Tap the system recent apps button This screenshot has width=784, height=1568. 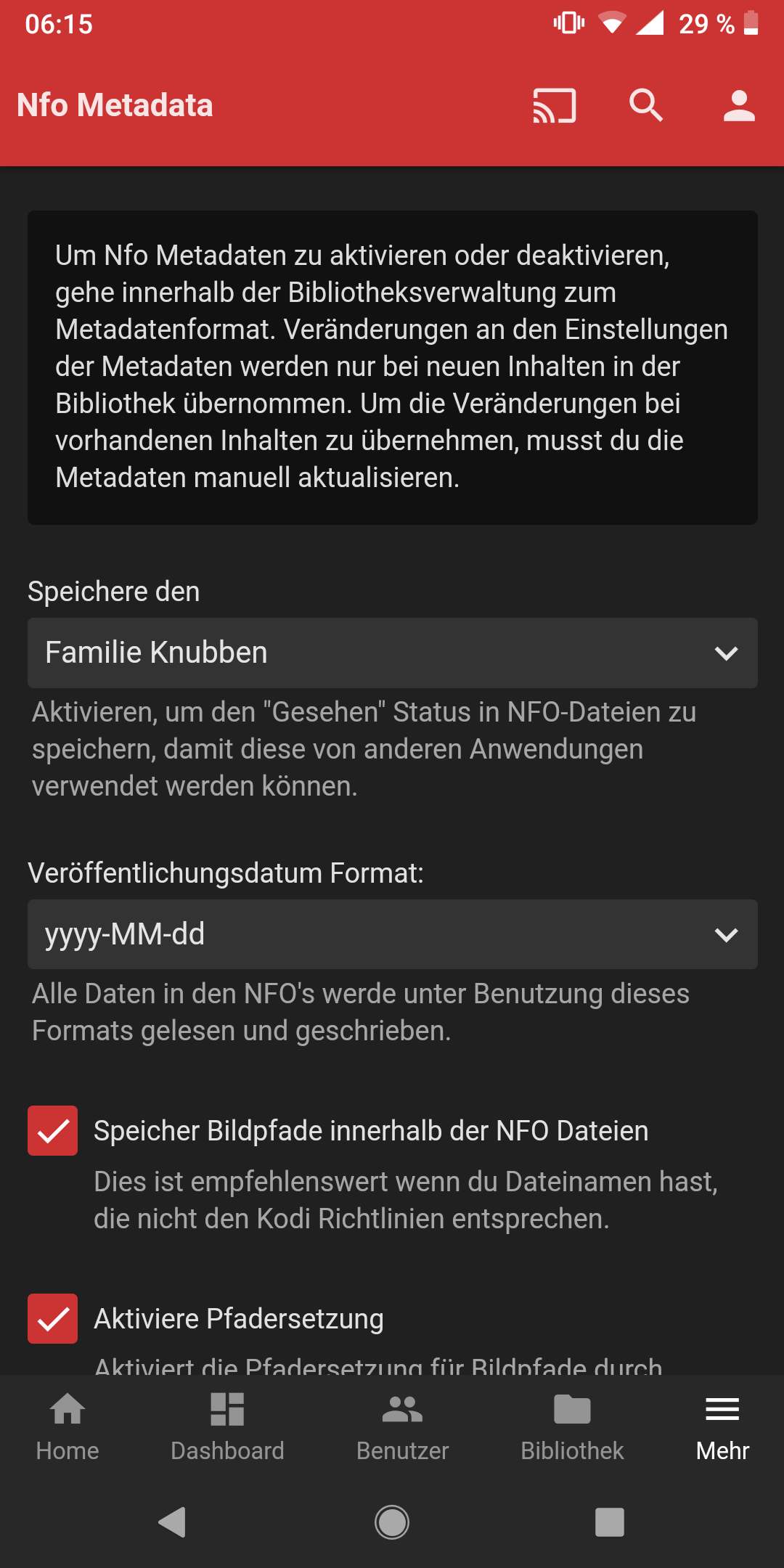[x=610, y=1522]
